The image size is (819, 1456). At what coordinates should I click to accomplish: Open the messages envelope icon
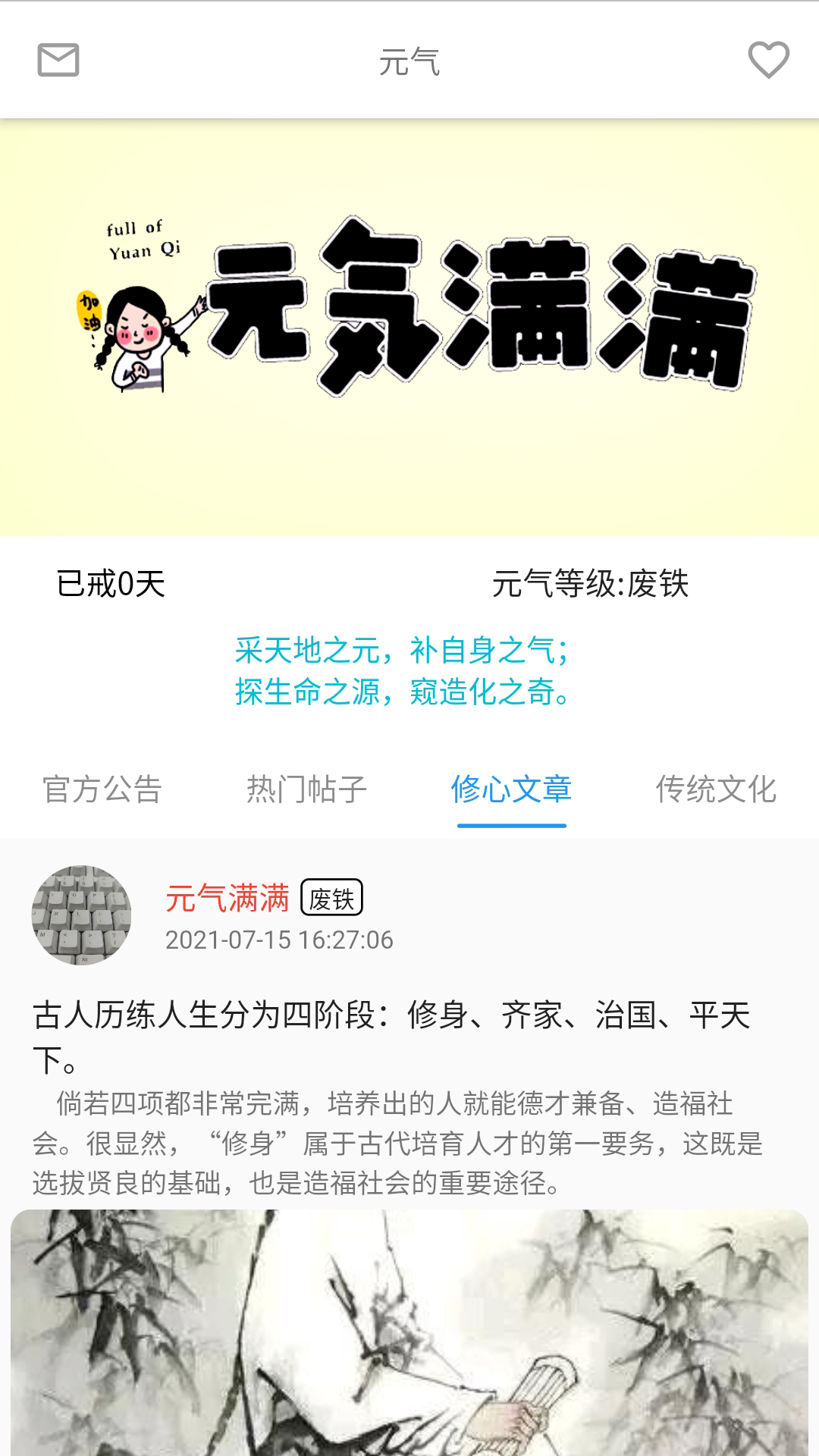coord(59,61)
